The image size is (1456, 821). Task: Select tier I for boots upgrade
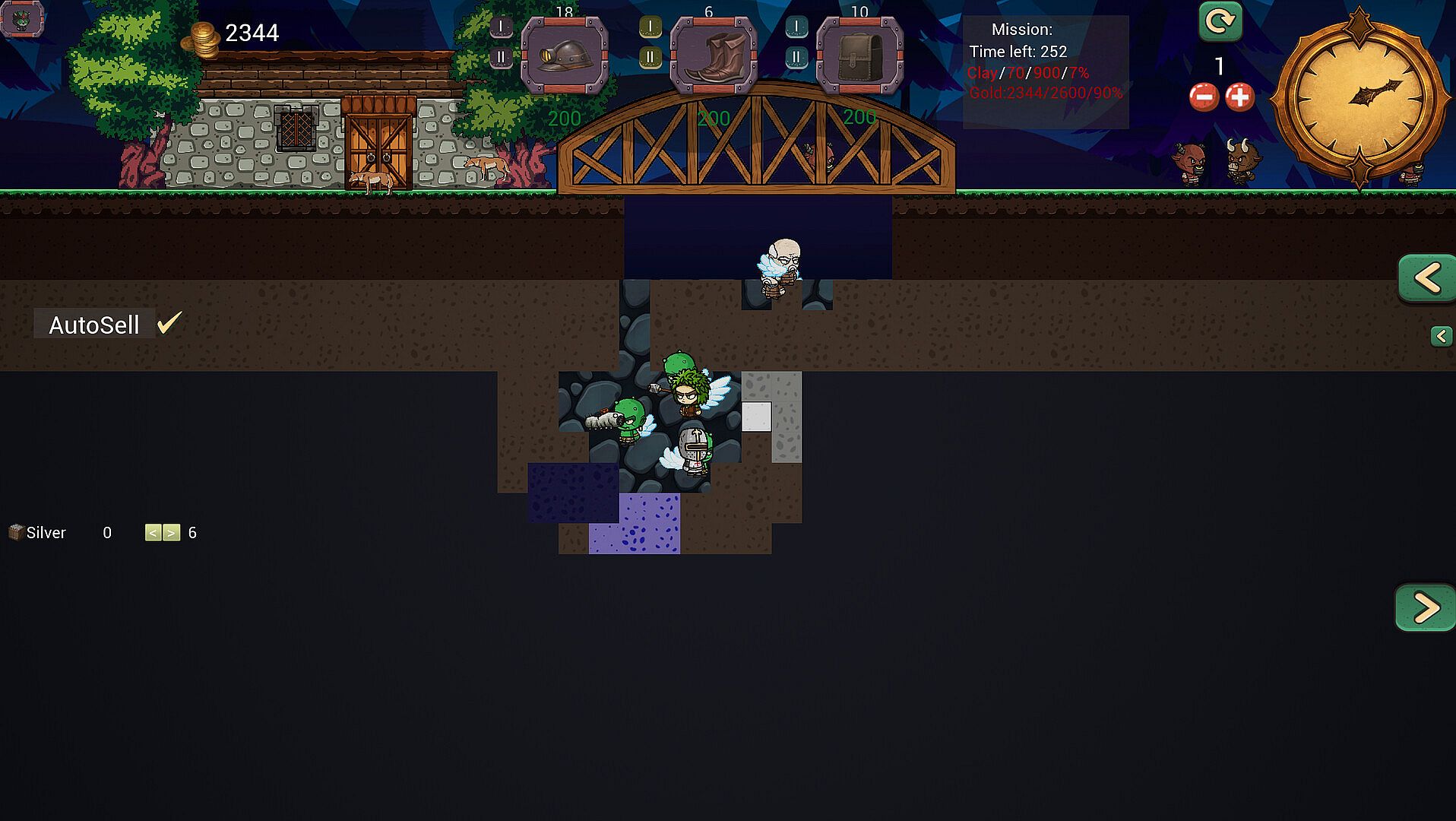(650, 27)
